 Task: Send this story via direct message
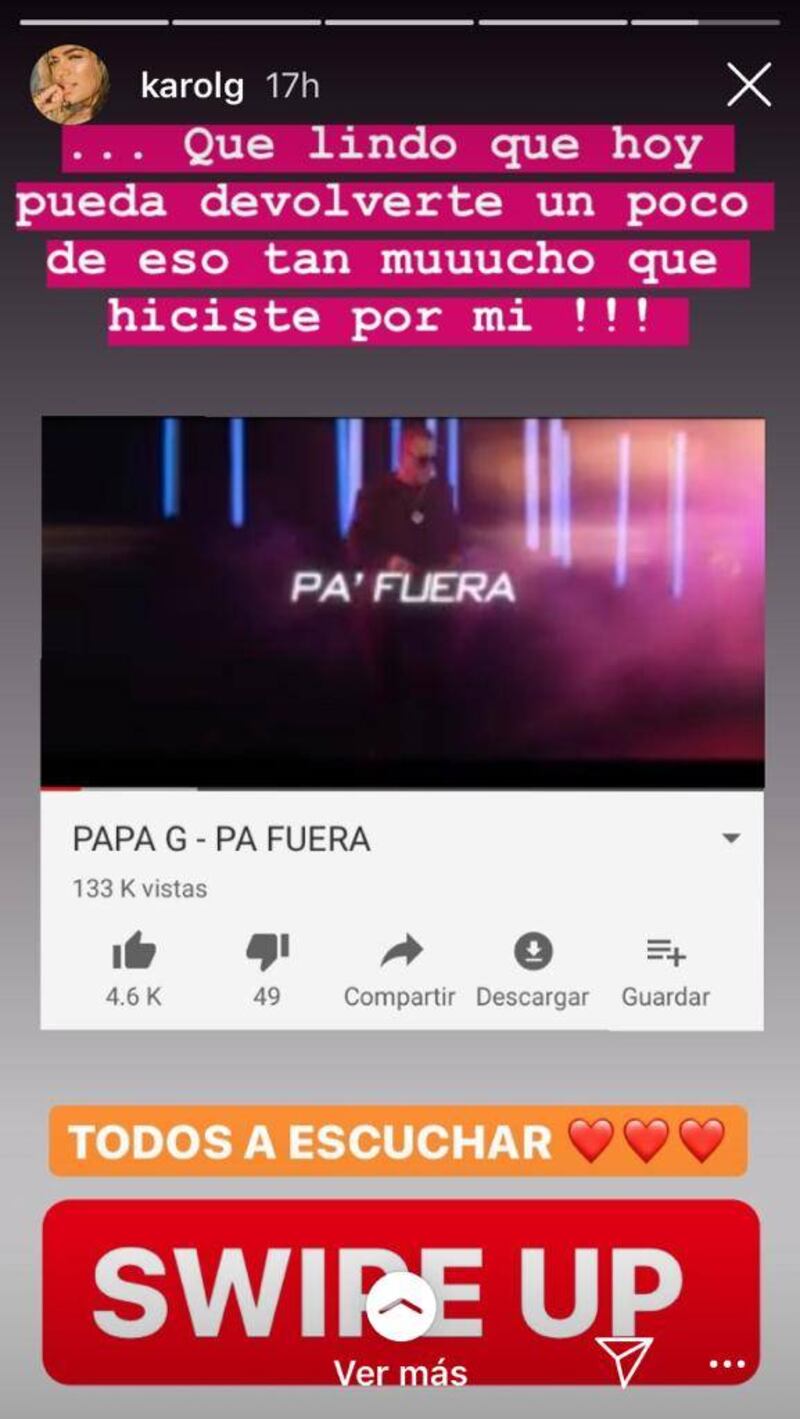tap(624, 1361)
